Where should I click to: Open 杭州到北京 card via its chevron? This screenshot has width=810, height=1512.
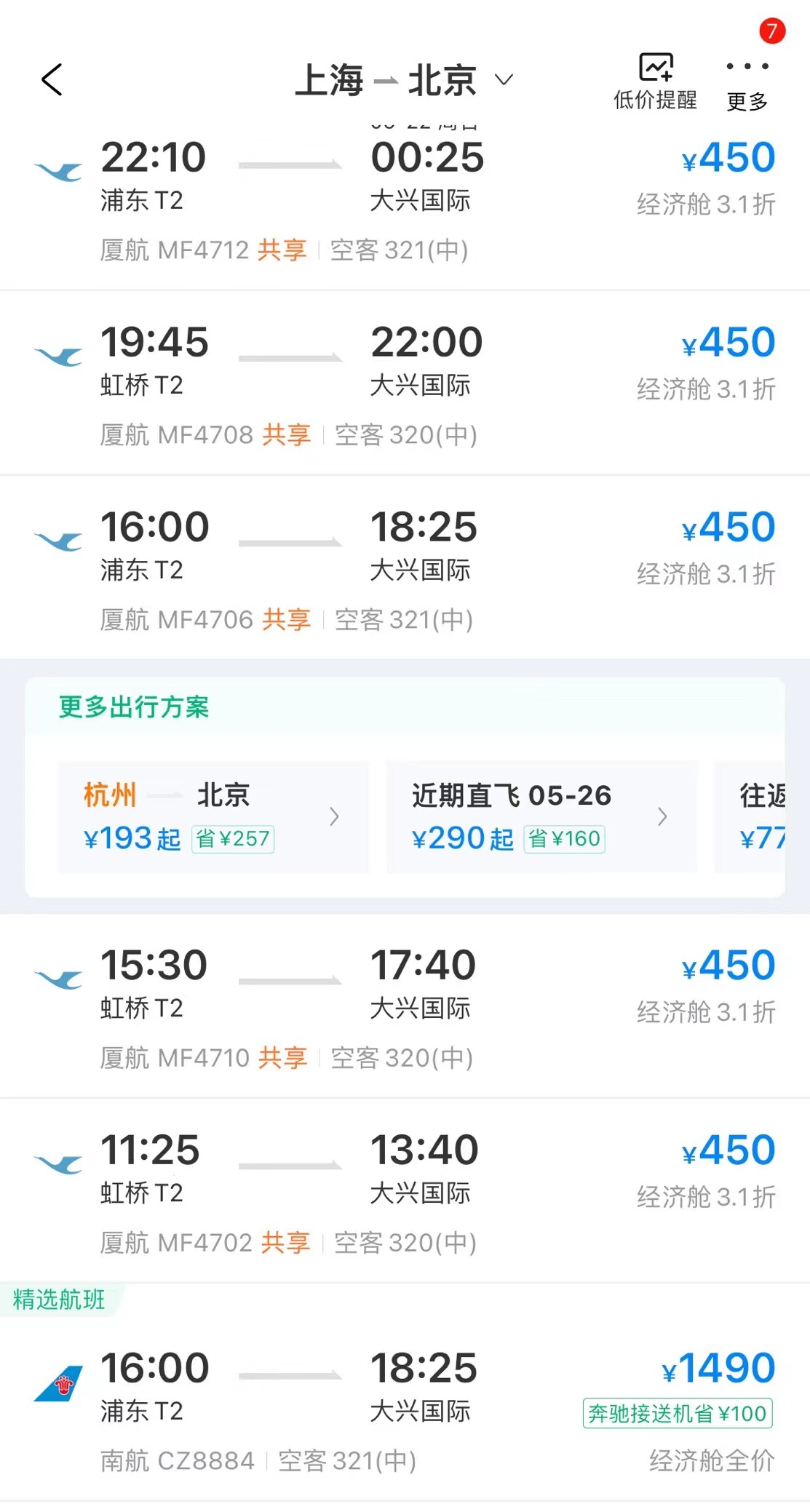point(334,817)
